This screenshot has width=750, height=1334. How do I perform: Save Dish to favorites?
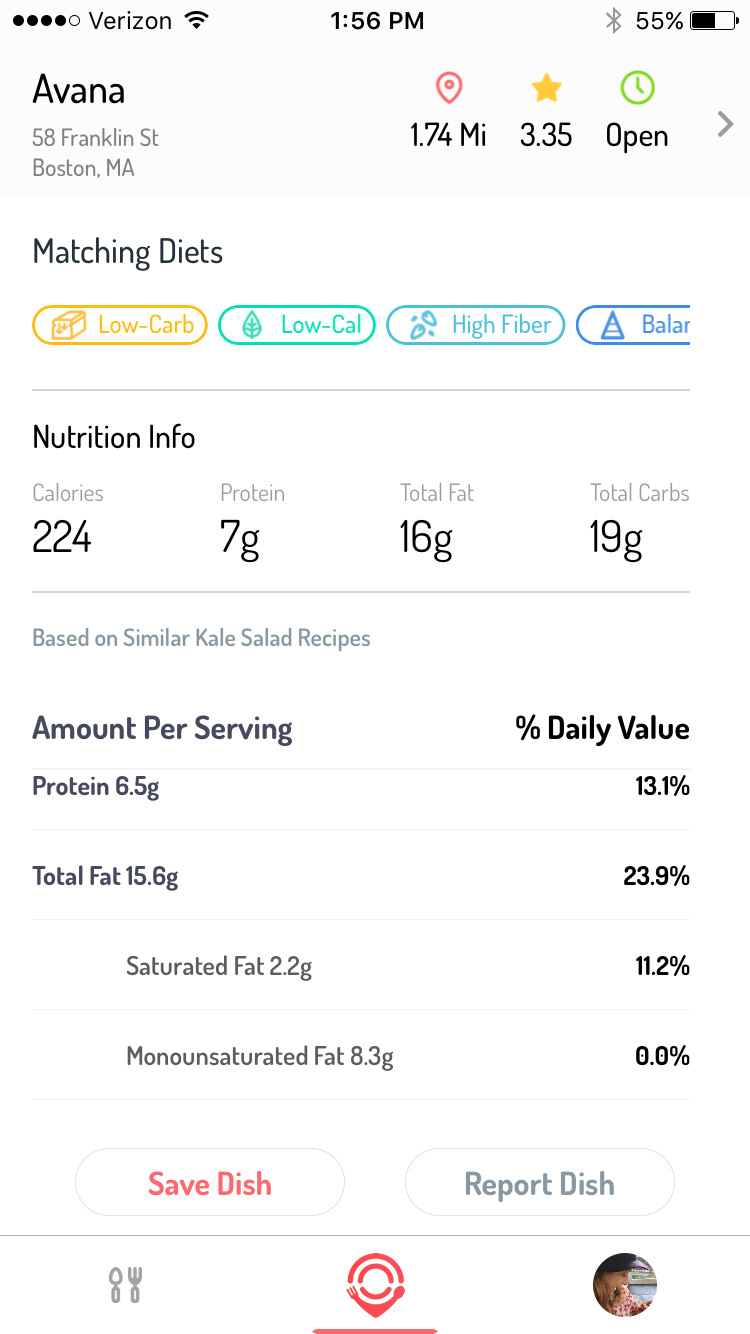coord(210,1183)
